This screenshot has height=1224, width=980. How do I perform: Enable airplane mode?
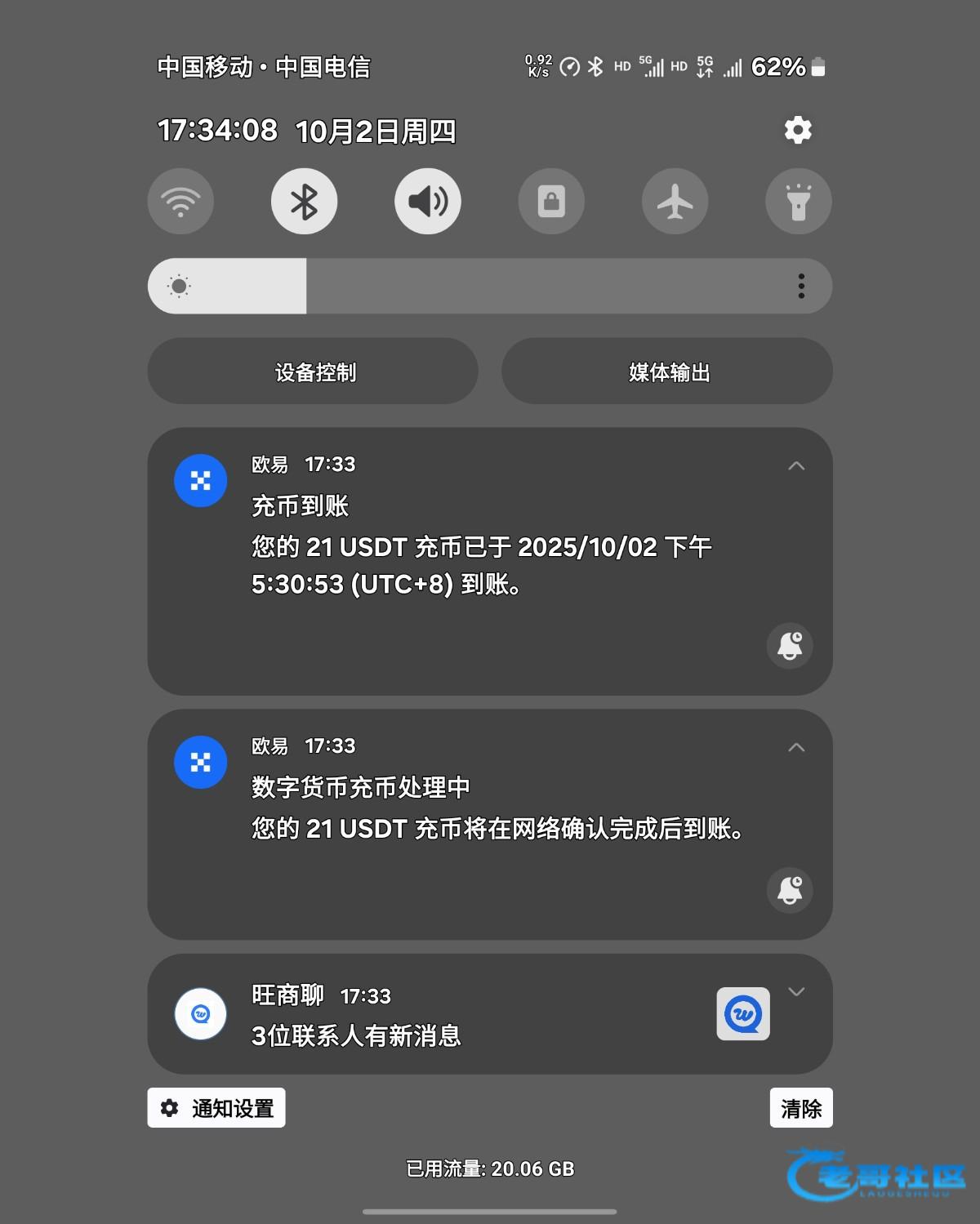pos(675,202)
